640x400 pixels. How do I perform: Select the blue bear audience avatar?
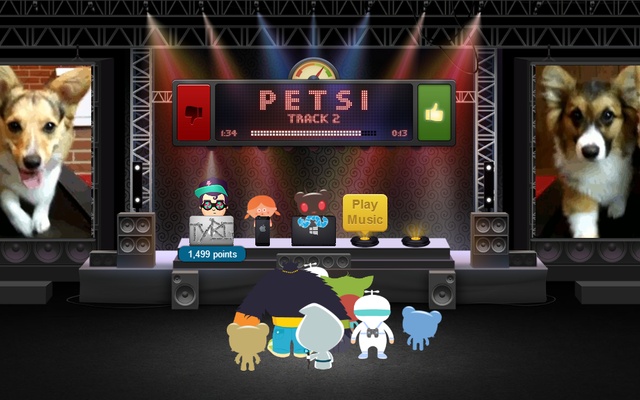[x=422, y=329]
